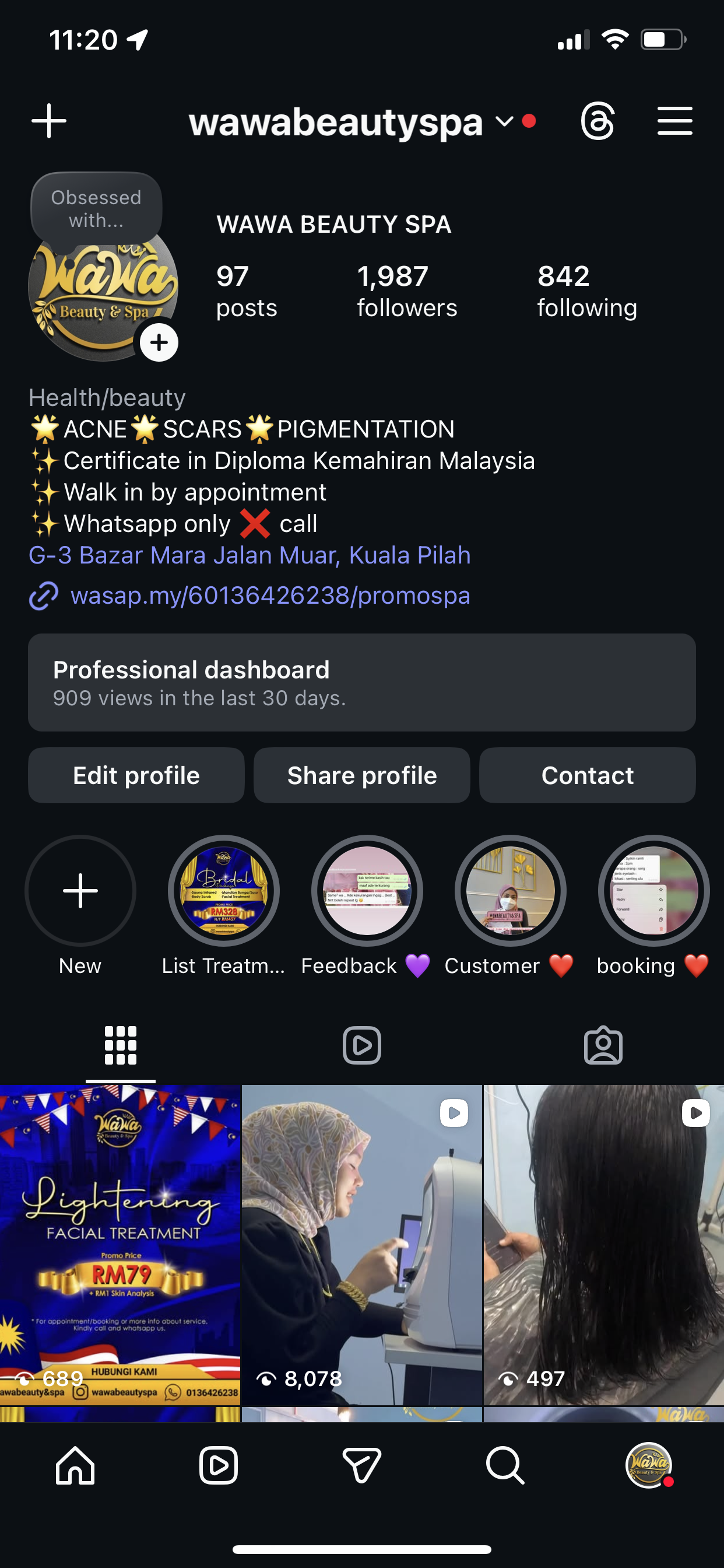Screen dimensions: 724x1568
Task: Open the wasap.my promospa link
Action: click(x=270, y=596)
